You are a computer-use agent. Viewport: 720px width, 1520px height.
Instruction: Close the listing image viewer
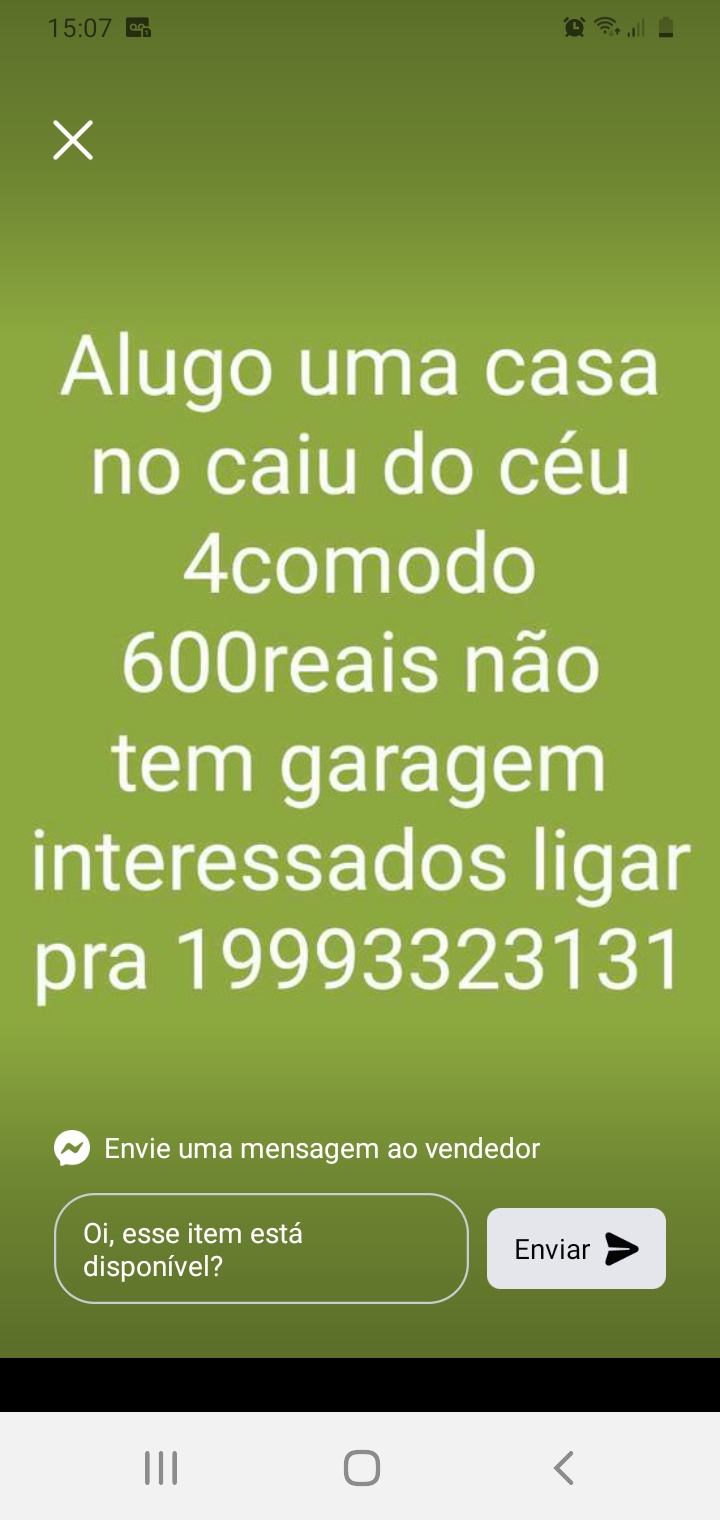point(73,141)
